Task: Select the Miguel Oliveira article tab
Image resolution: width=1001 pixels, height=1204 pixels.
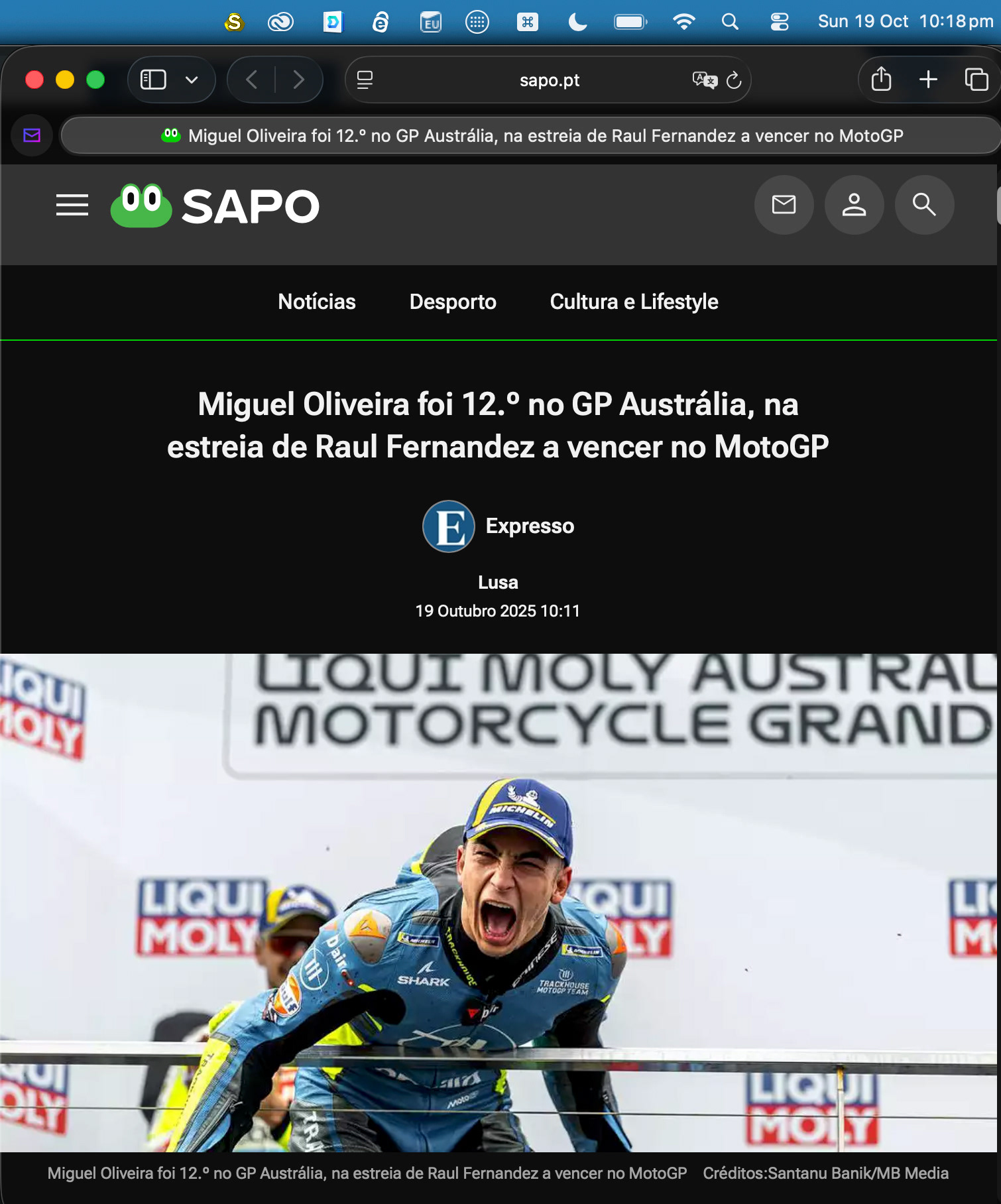Action: [530, 136]
